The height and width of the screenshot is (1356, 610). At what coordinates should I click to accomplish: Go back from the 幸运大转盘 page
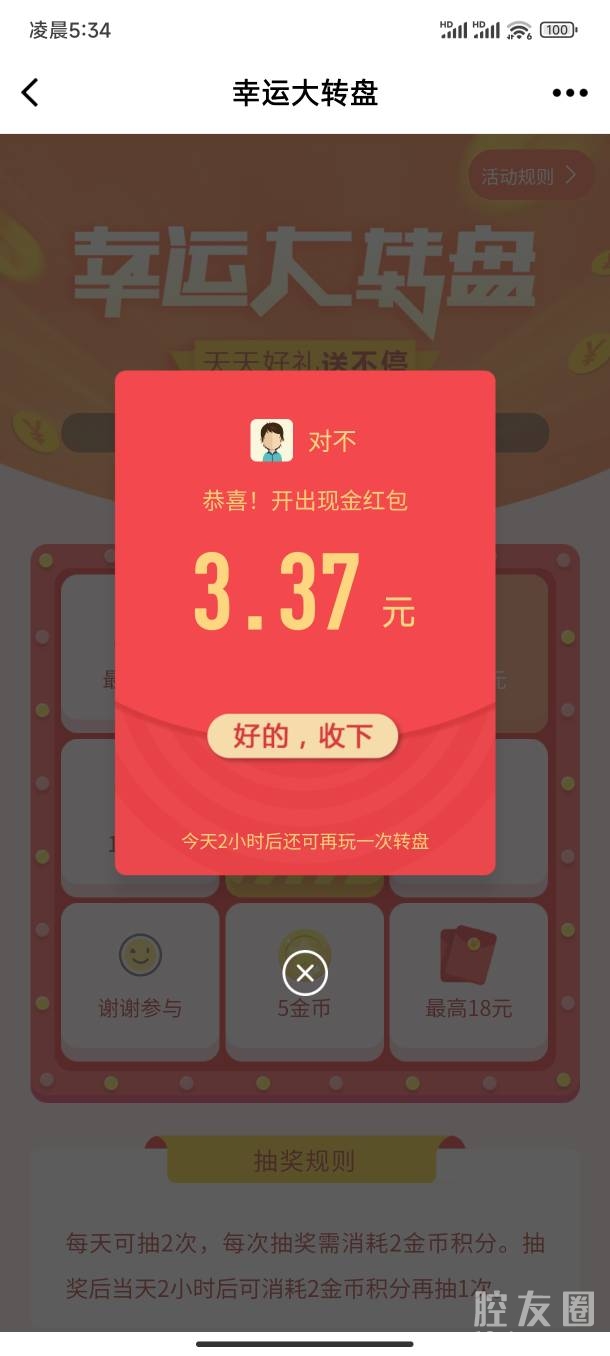click(x=30, y=93)
